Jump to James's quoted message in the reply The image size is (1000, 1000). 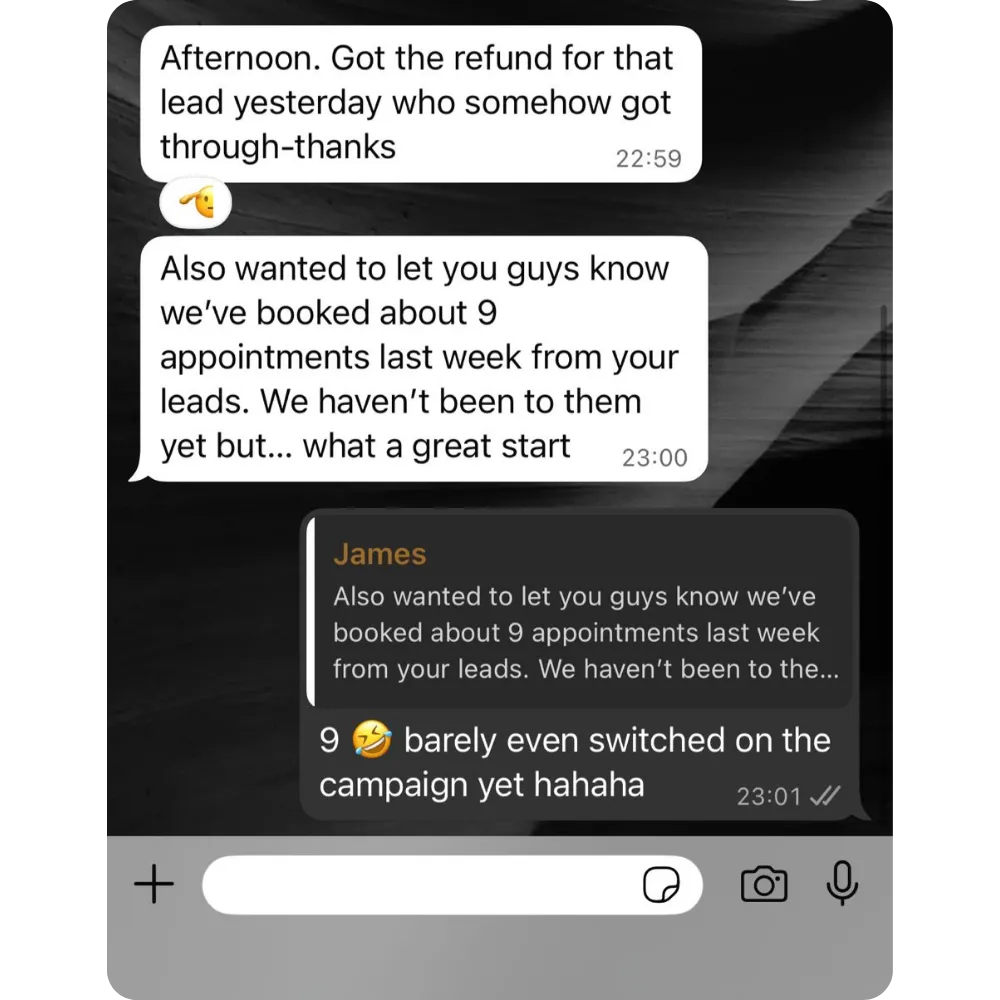(580, 612)
